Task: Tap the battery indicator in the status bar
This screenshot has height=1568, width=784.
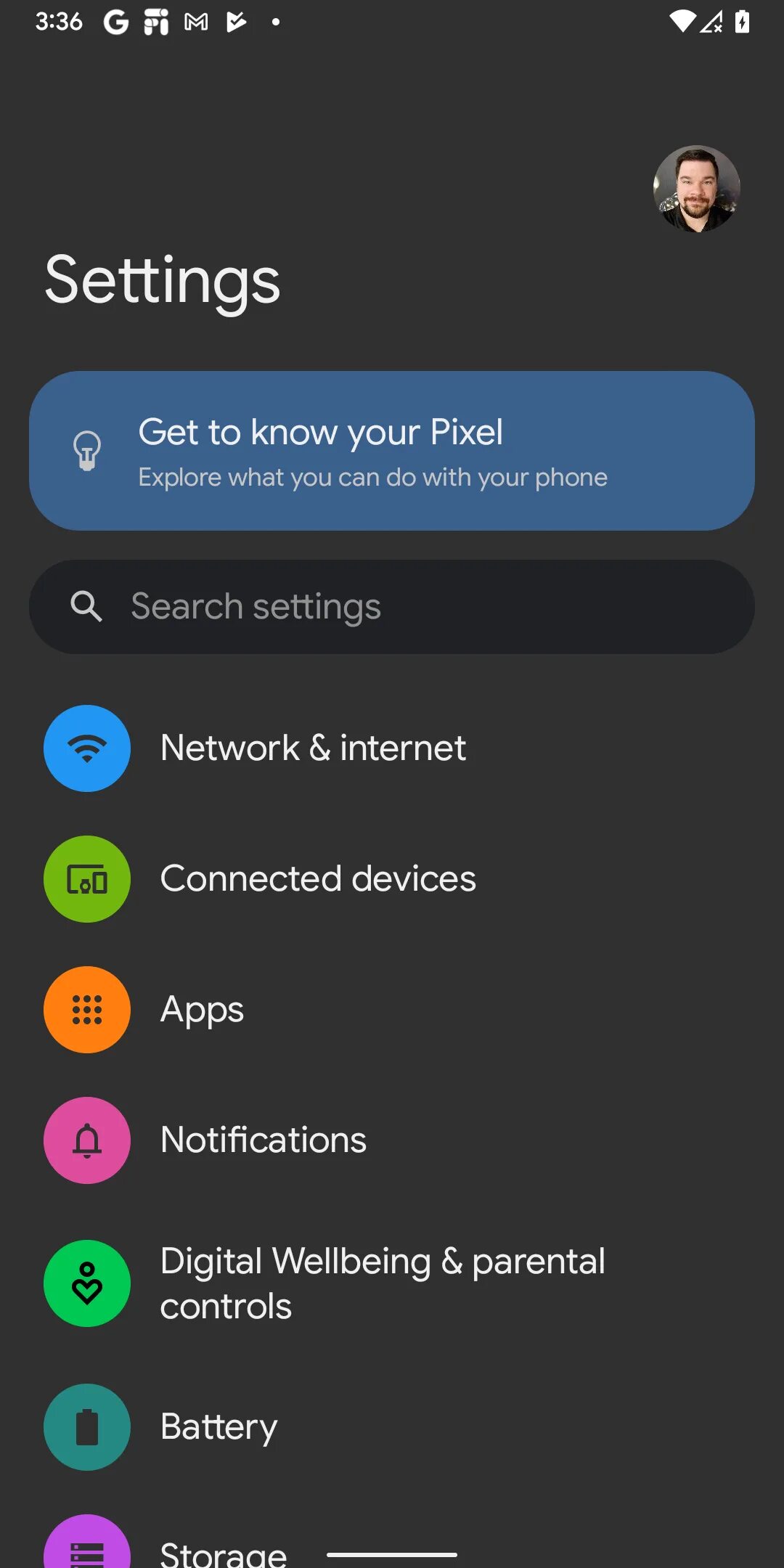Action: pos(741,21)
